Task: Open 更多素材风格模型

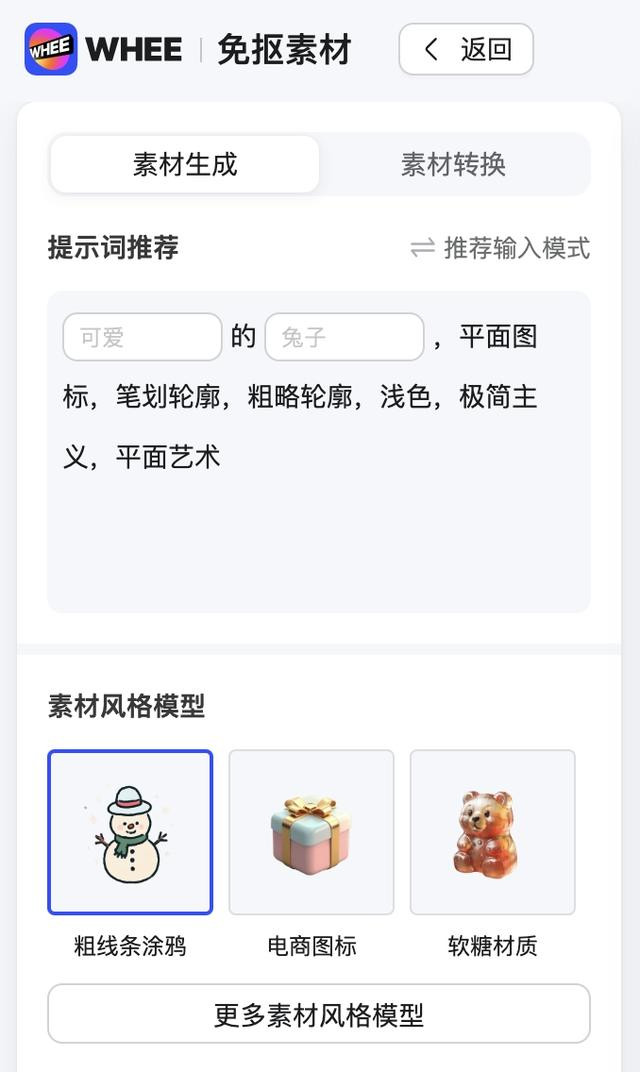Action: point(319,1014)
